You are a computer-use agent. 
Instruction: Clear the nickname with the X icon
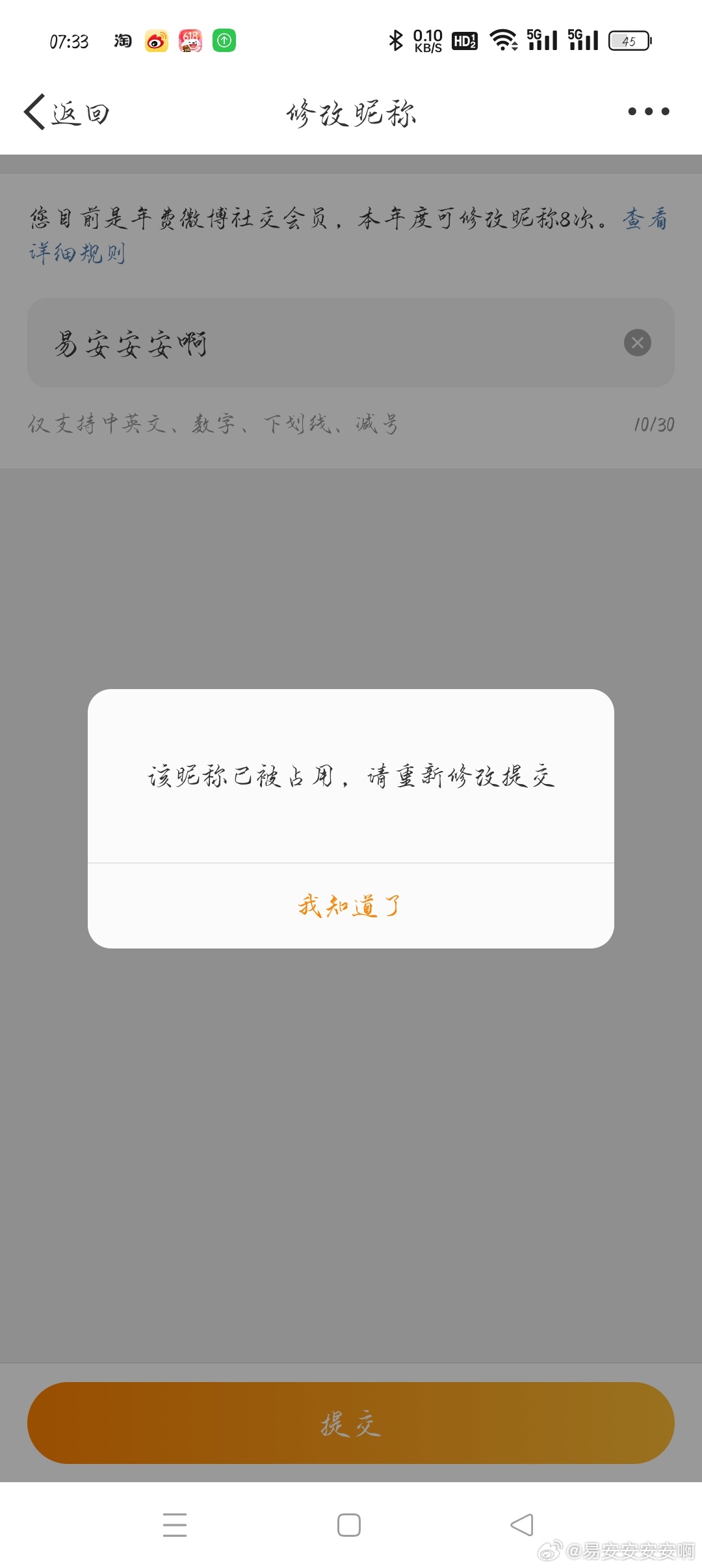pyautogui.click(x=638, y=343)
